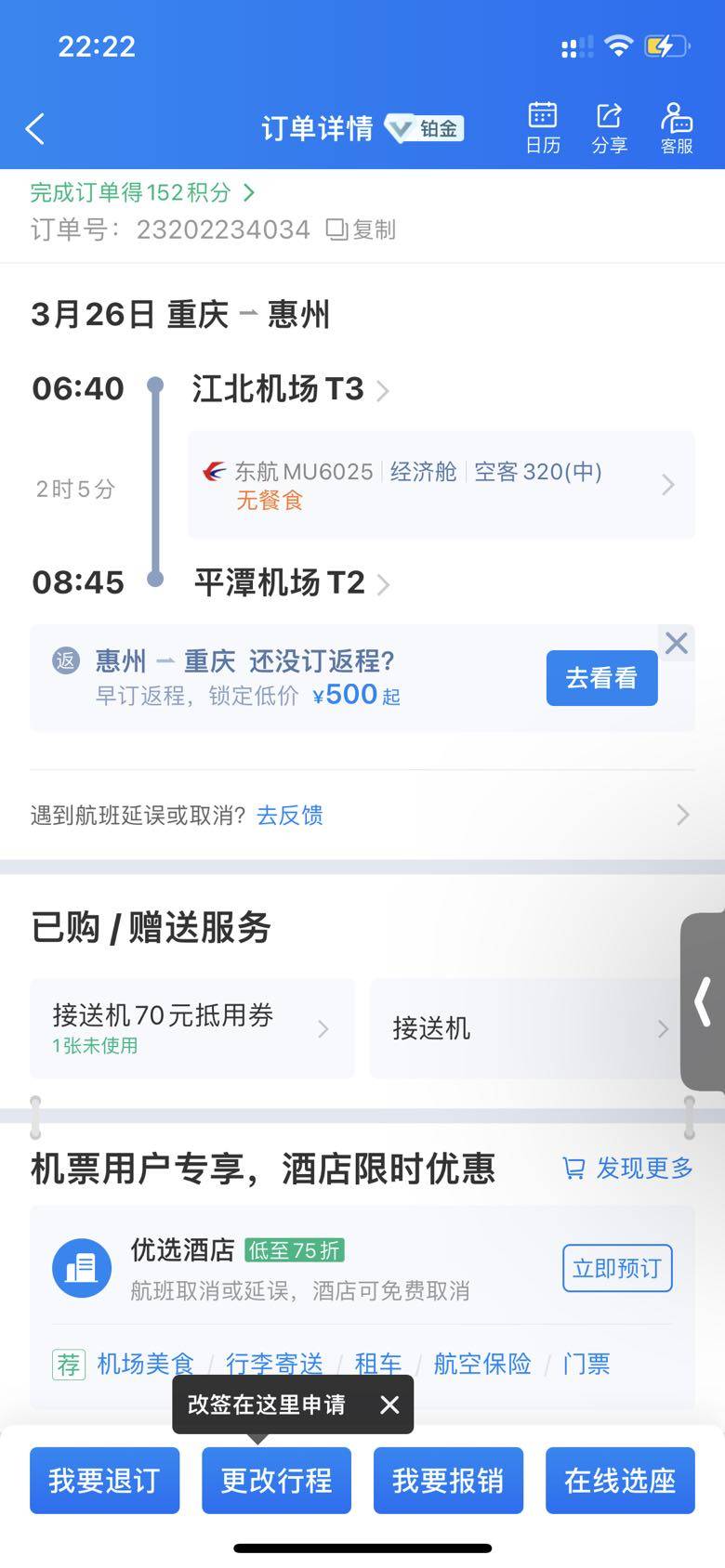The width and height of the screenshot is (725, 1568).
Task: Tap 更改行程 to change itinerary
Action: 276,1481
